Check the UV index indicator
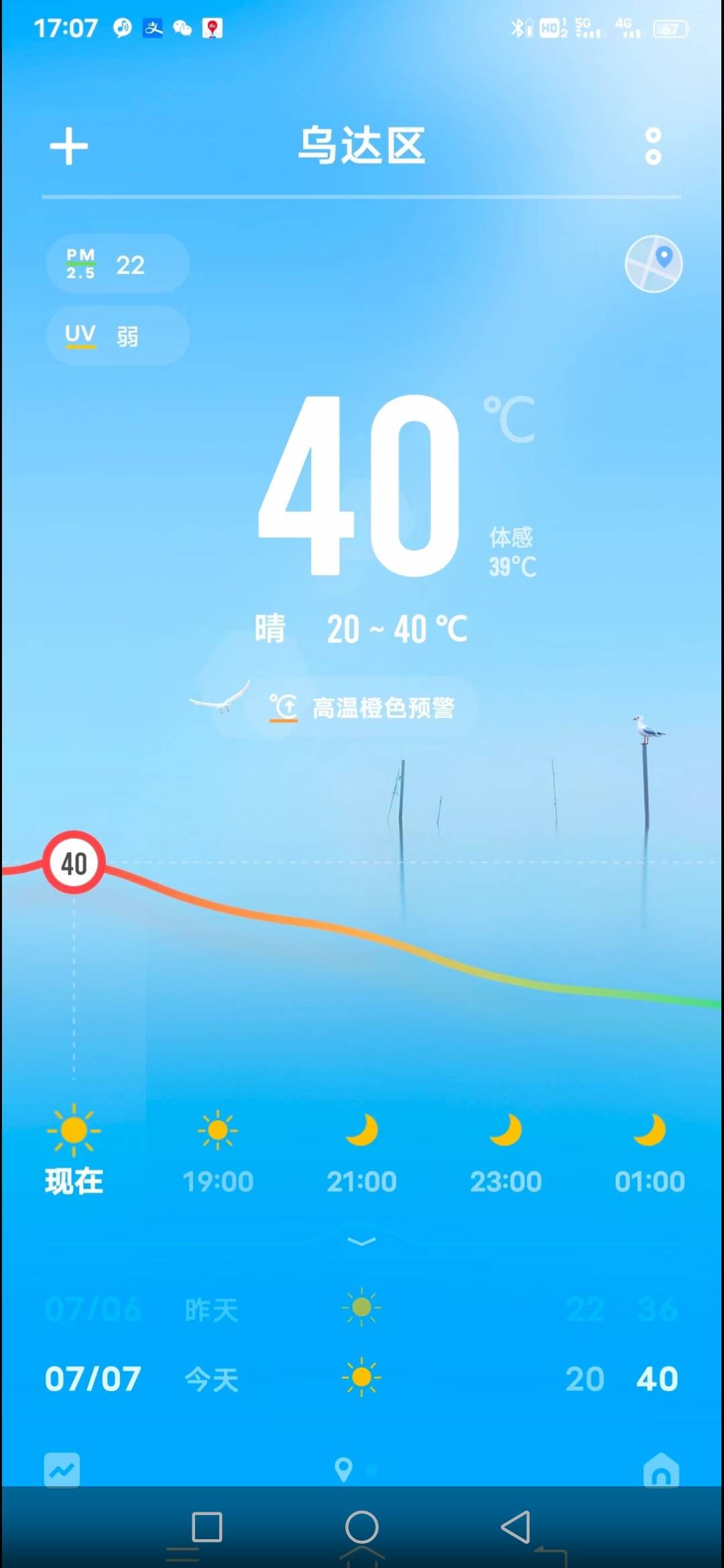The height and width of the screenshot is (1568, 724). [x=117, y=335]
